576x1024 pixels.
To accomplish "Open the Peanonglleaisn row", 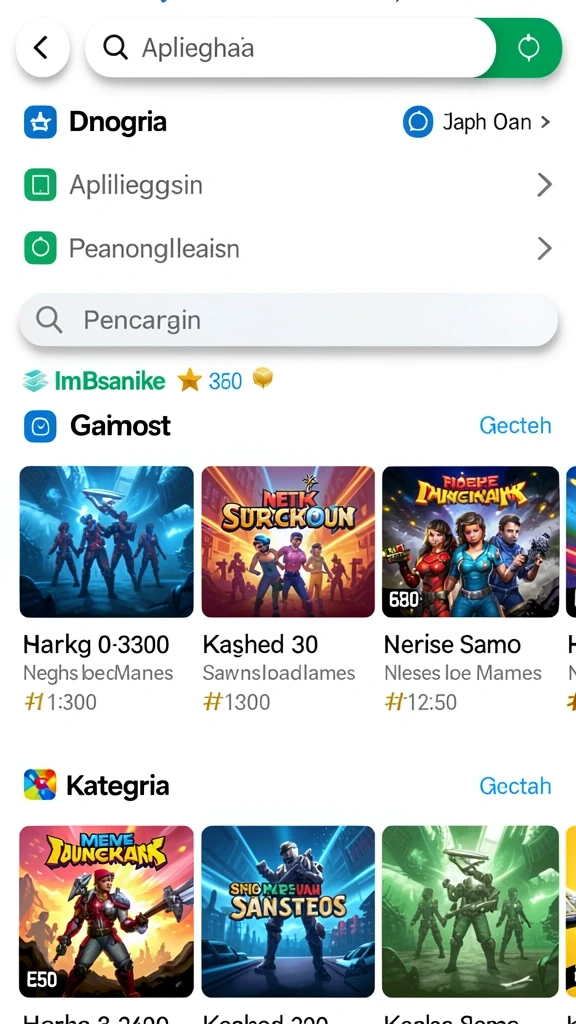I will click(x=288, y=249).
